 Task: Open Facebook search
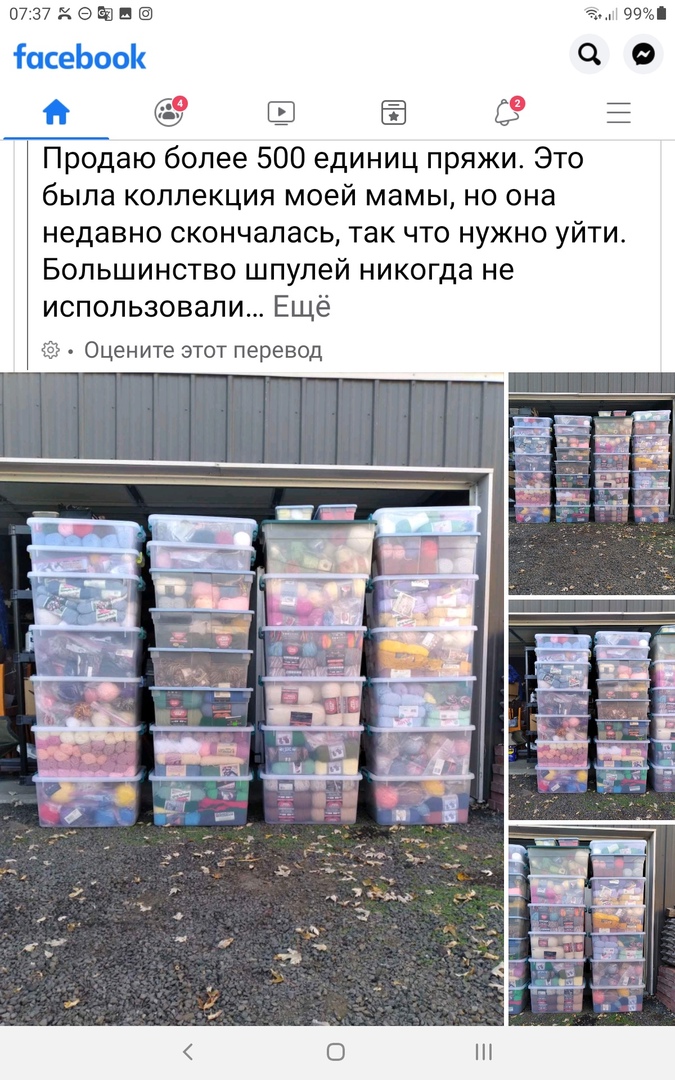[589, 55]
